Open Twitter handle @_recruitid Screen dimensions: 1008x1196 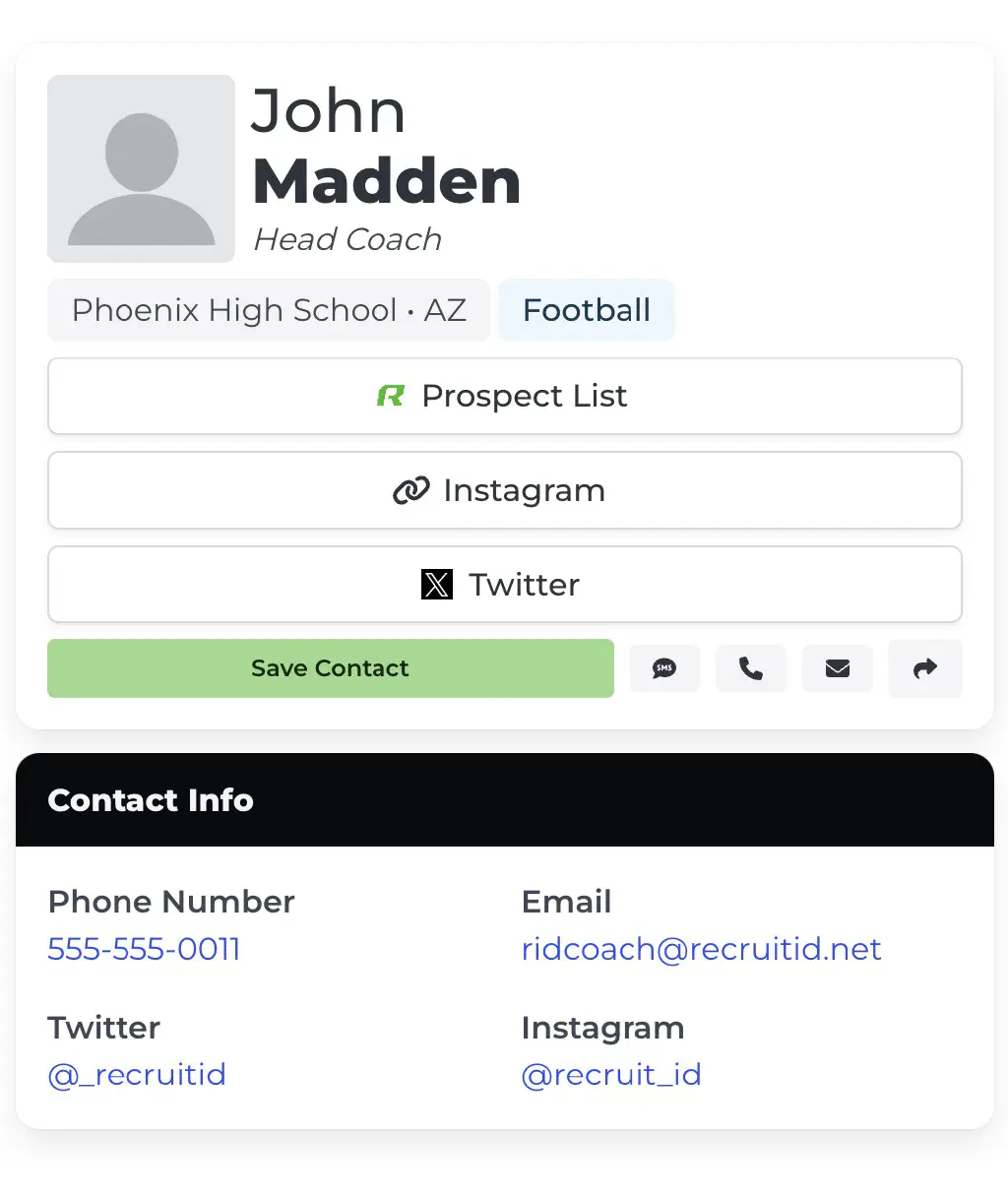(137, 1074)
